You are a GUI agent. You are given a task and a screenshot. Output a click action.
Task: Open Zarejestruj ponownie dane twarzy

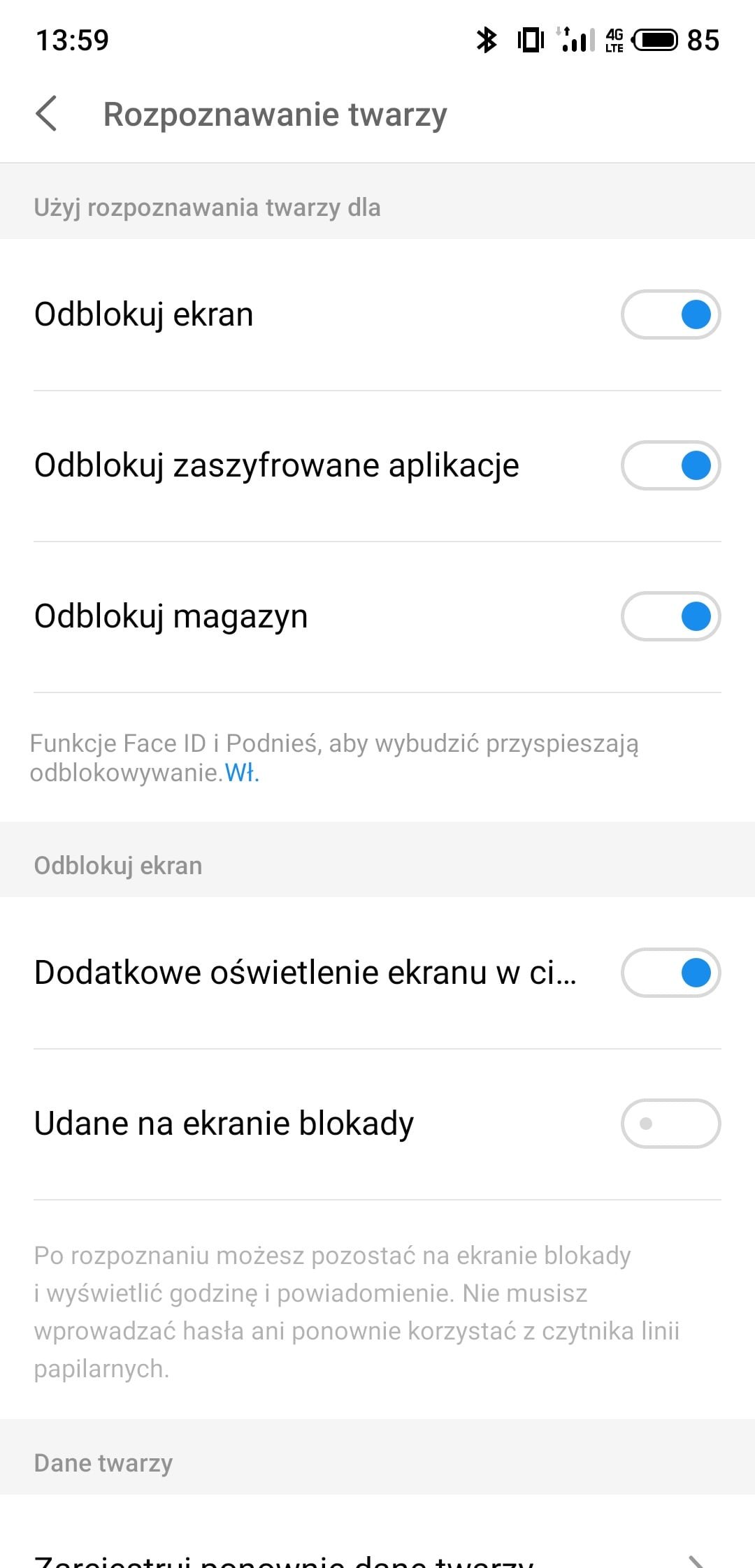pos(377,1555)
